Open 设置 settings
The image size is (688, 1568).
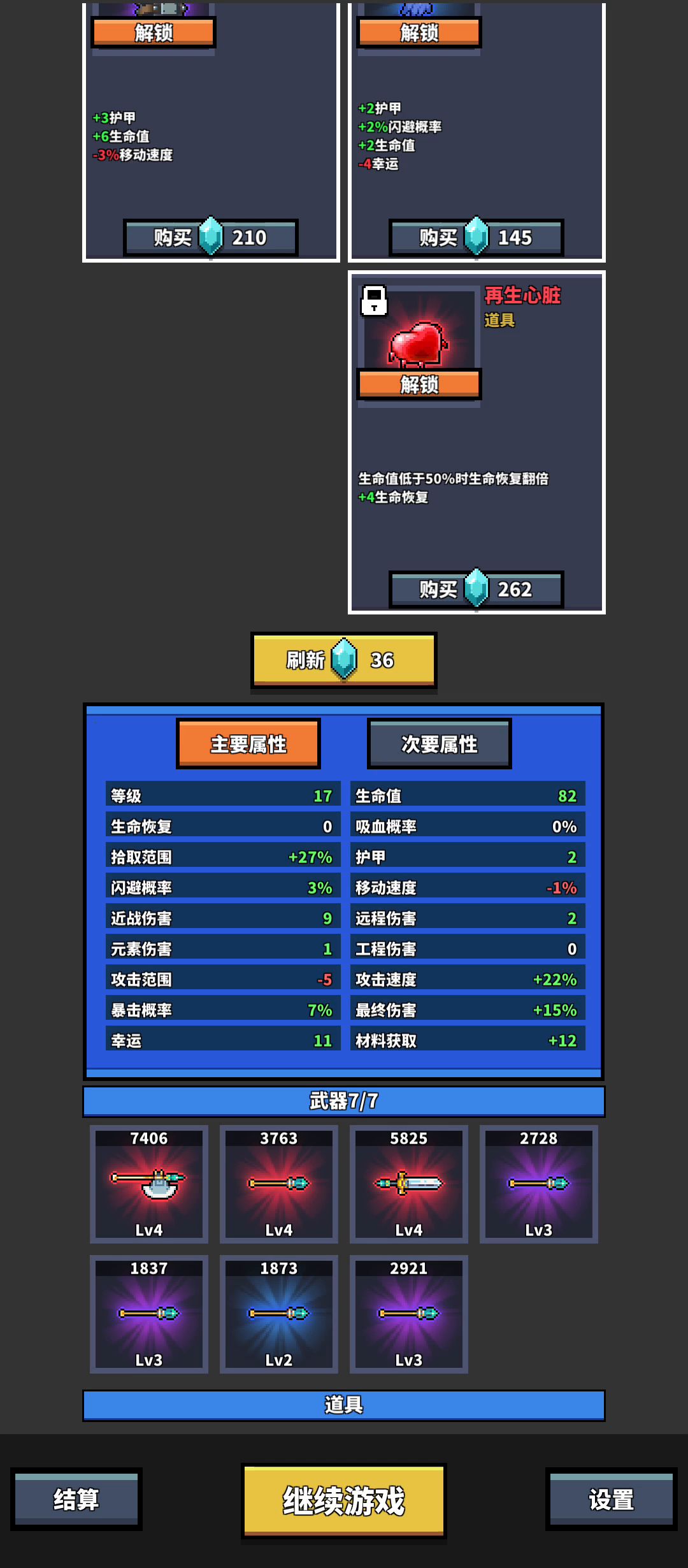pyautogui.click(x=611, y=1499)
